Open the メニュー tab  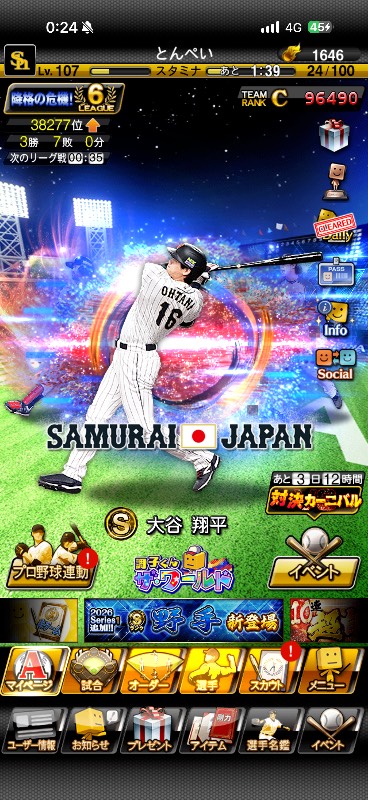[330, 670]
